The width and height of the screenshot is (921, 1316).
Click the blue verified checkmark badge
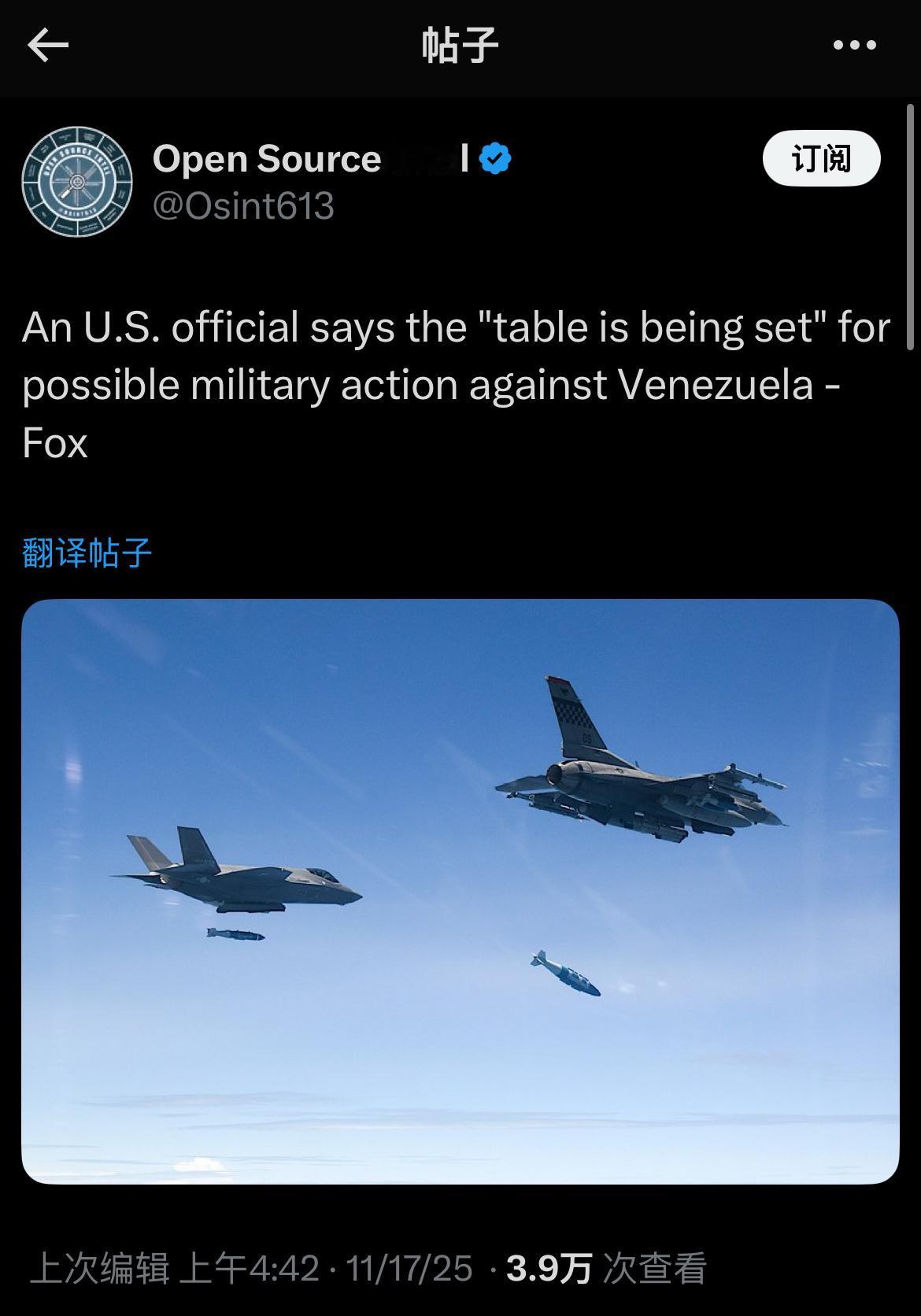(496, 157)
